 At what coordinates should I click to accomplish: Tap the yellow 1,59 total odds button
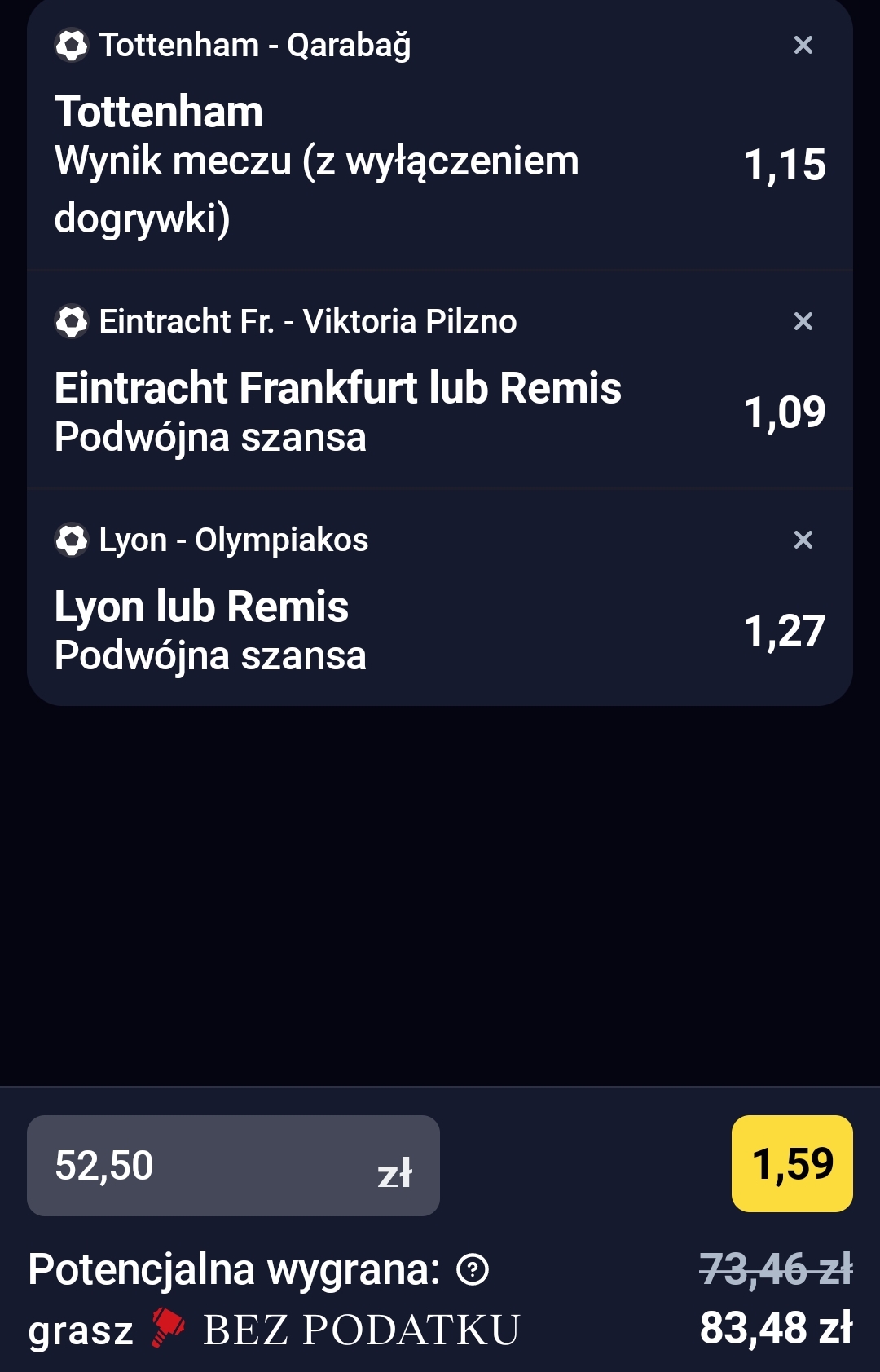coord(792,1163)
